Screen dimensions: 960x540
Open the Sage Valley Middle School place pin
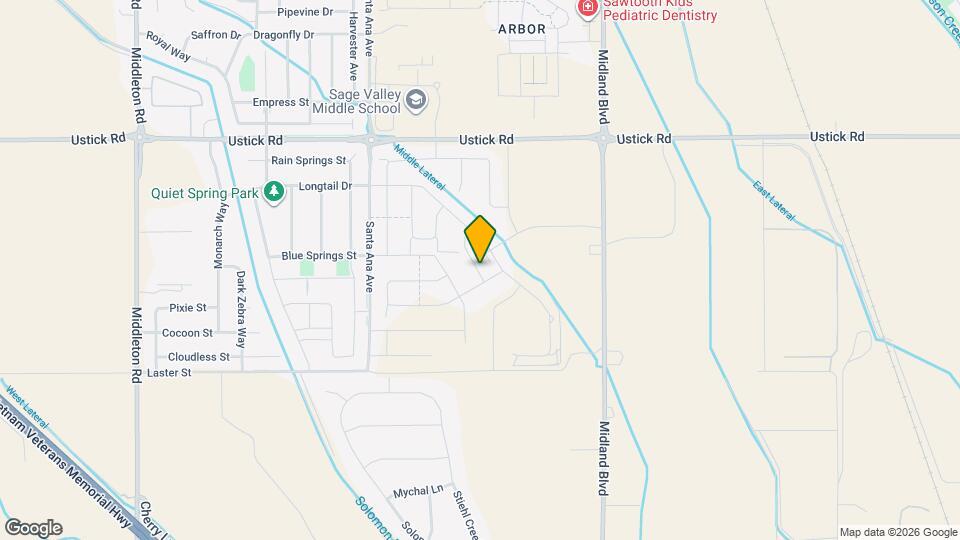click(416, 100)
